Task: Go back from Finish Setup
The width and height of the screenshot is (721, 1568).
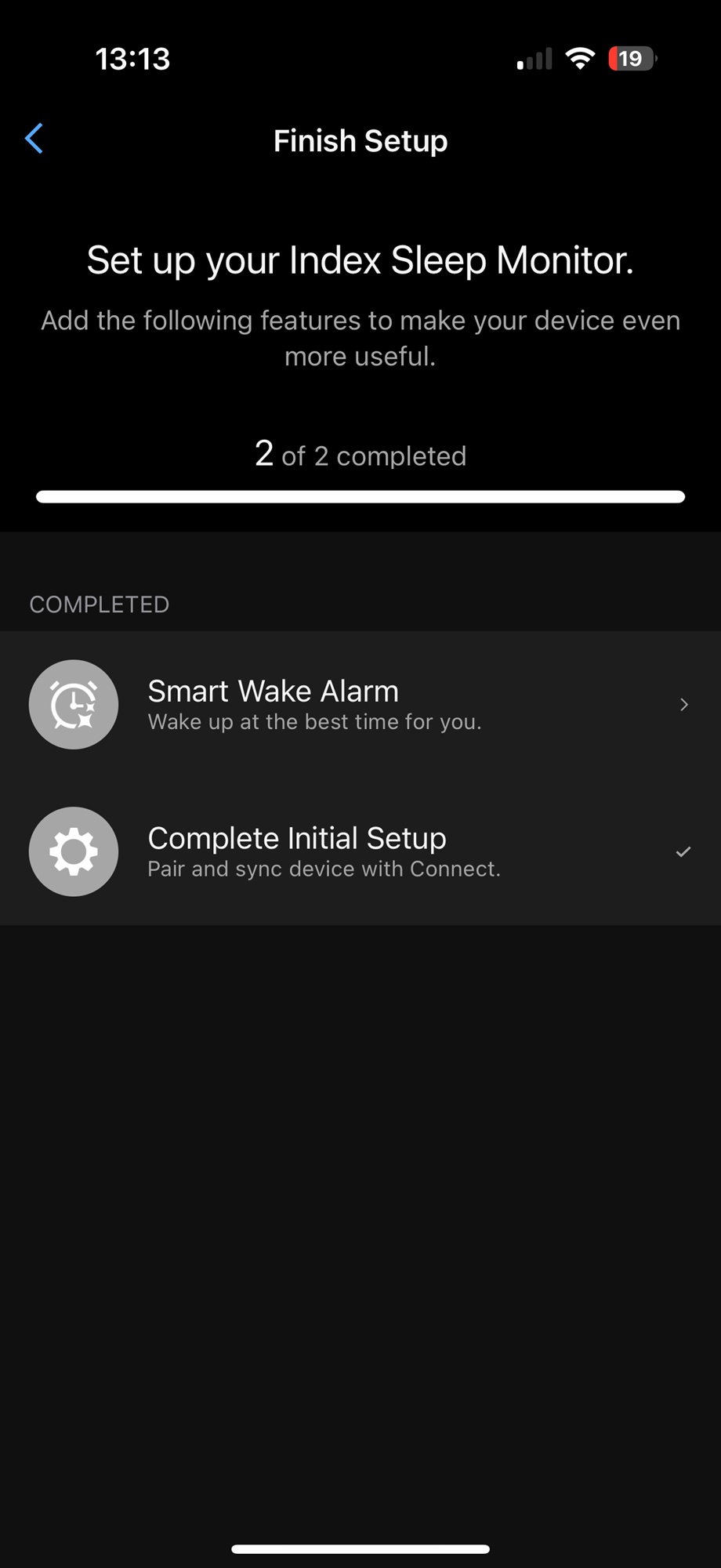Action: (x=34, y=140)
